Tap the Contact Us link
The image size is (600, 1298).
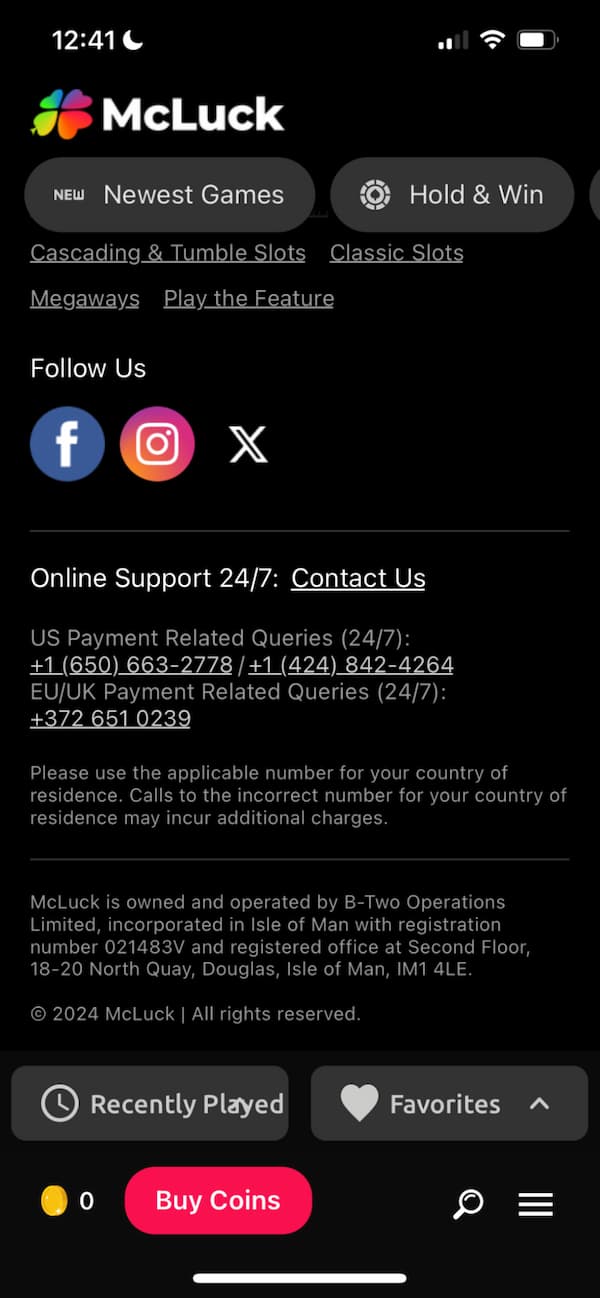pos(358,578)
